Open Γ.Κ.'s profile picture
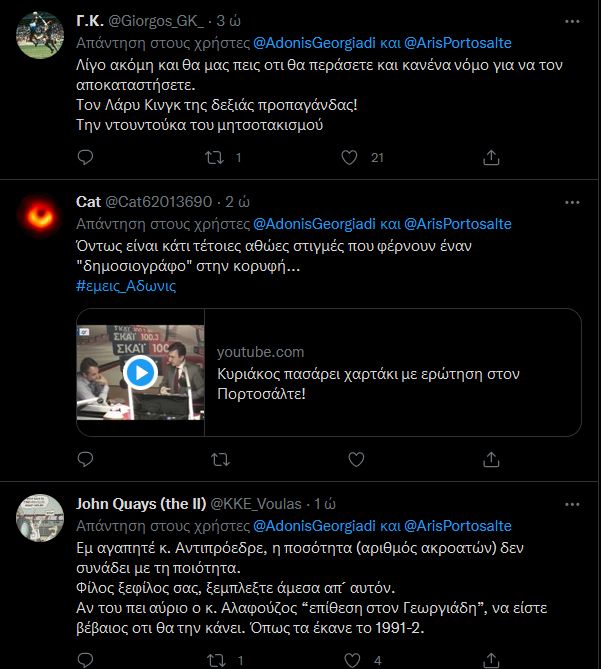 (x=42, y=36)
